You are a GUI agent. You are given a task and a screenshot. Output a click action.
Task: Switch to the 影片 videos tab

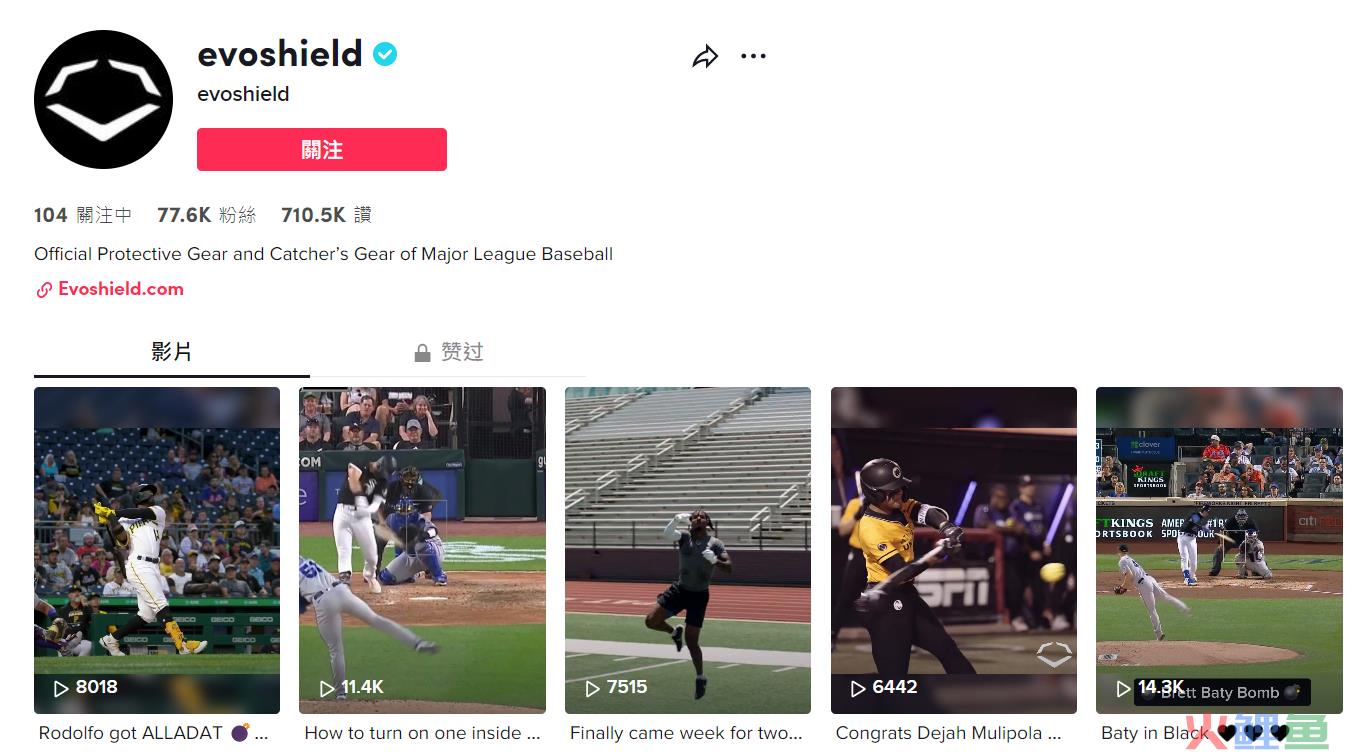point(171,352)
